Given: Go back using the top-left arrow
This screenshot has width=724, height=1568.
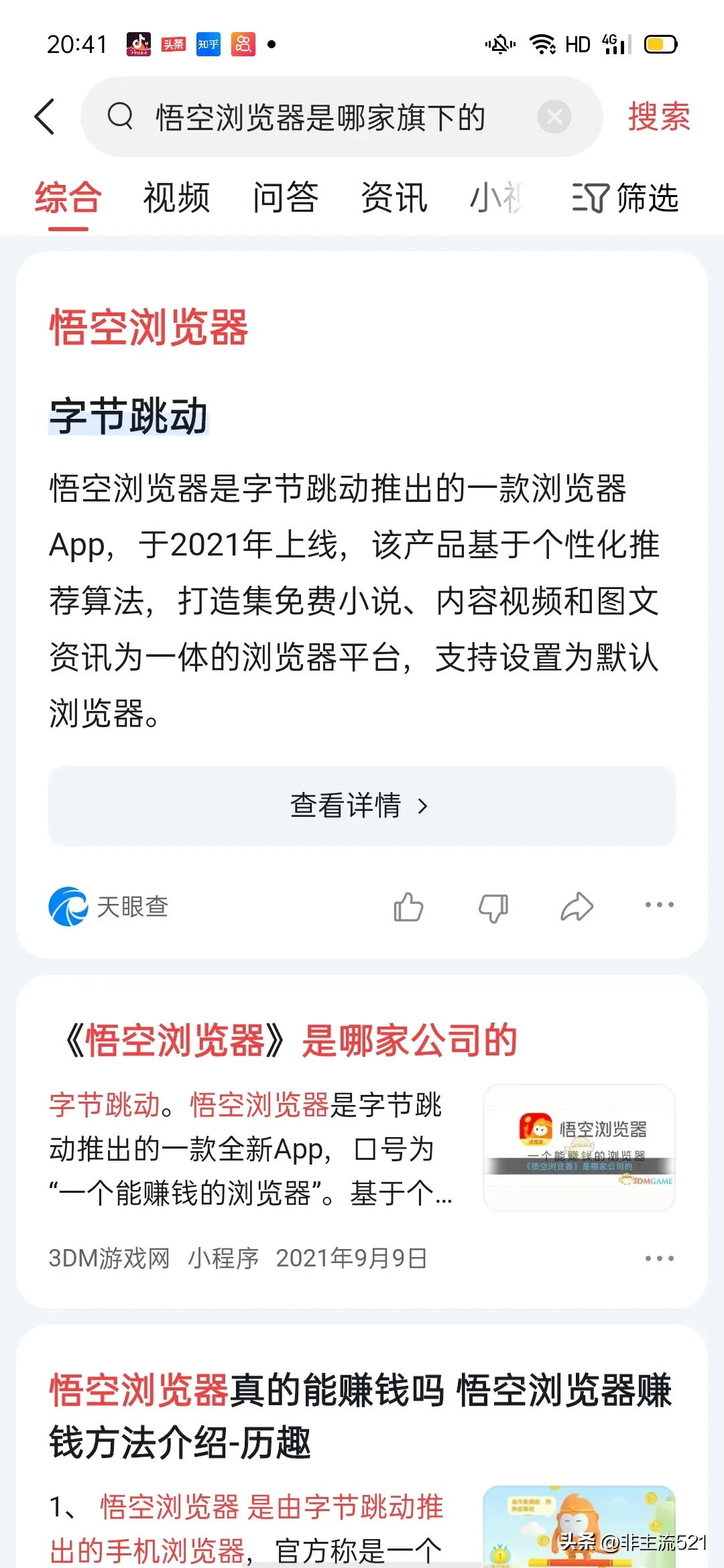Looking at the screenshot, I should [x=45, y=117].
